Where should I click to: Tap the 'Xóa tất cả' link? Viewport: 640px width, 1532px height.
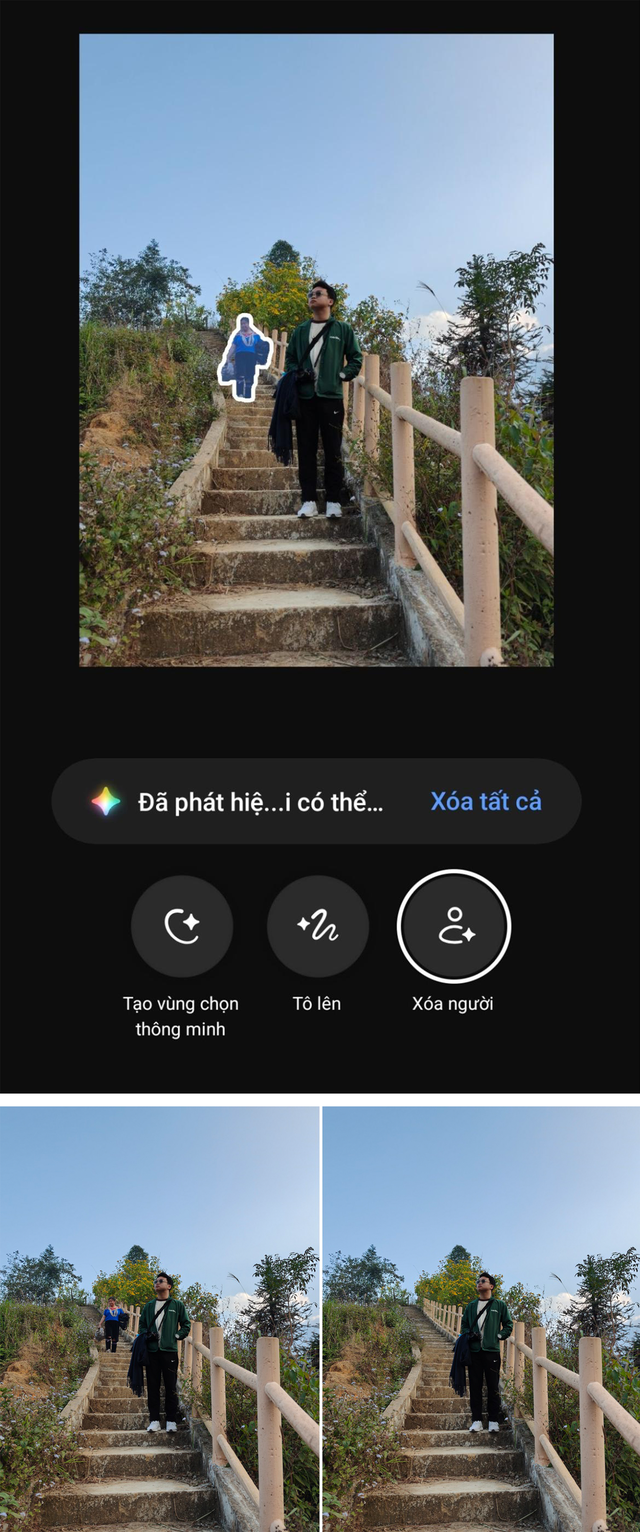click(486, 801)
